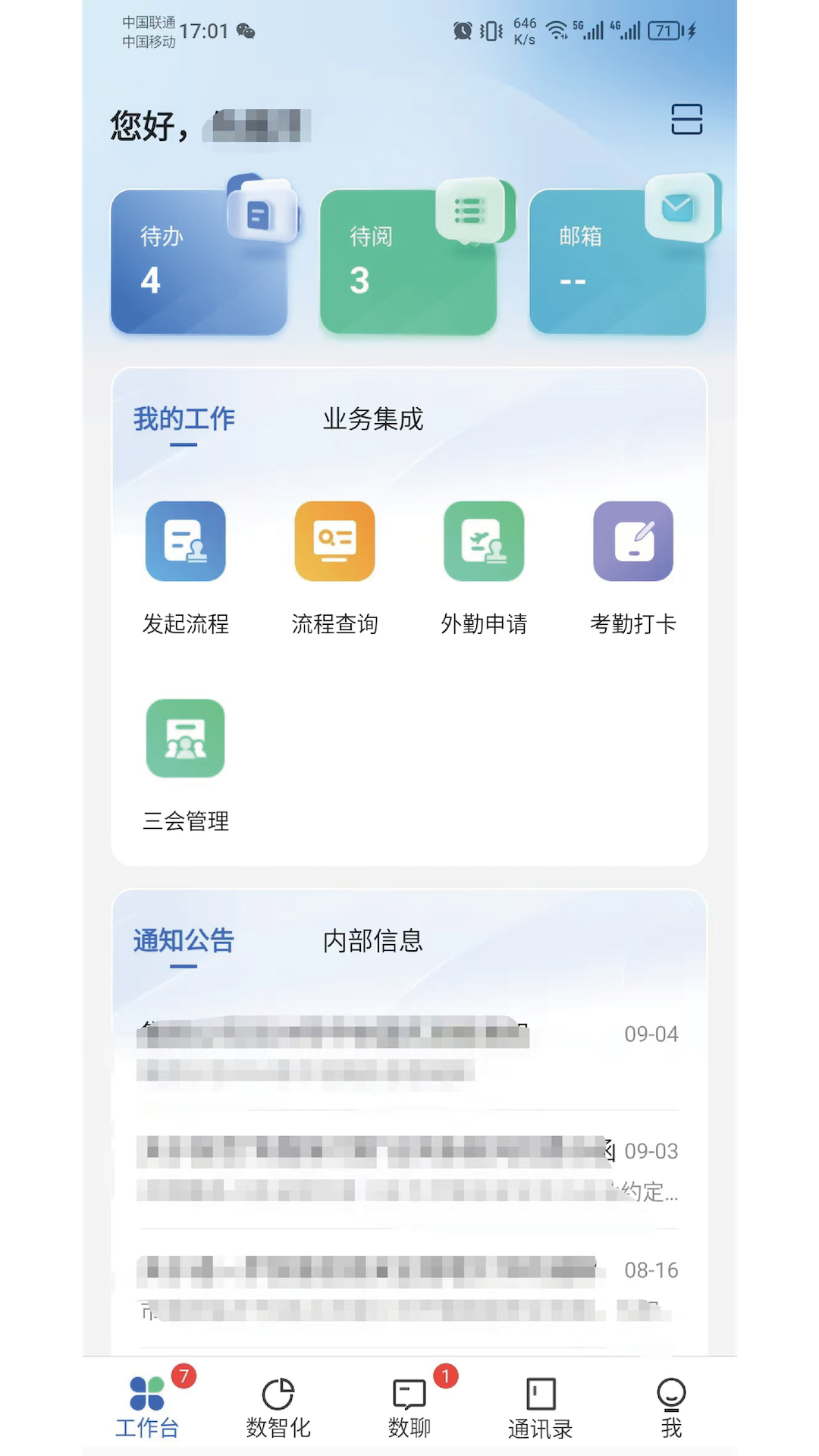Open the scan icon at top right

point(686,120)
